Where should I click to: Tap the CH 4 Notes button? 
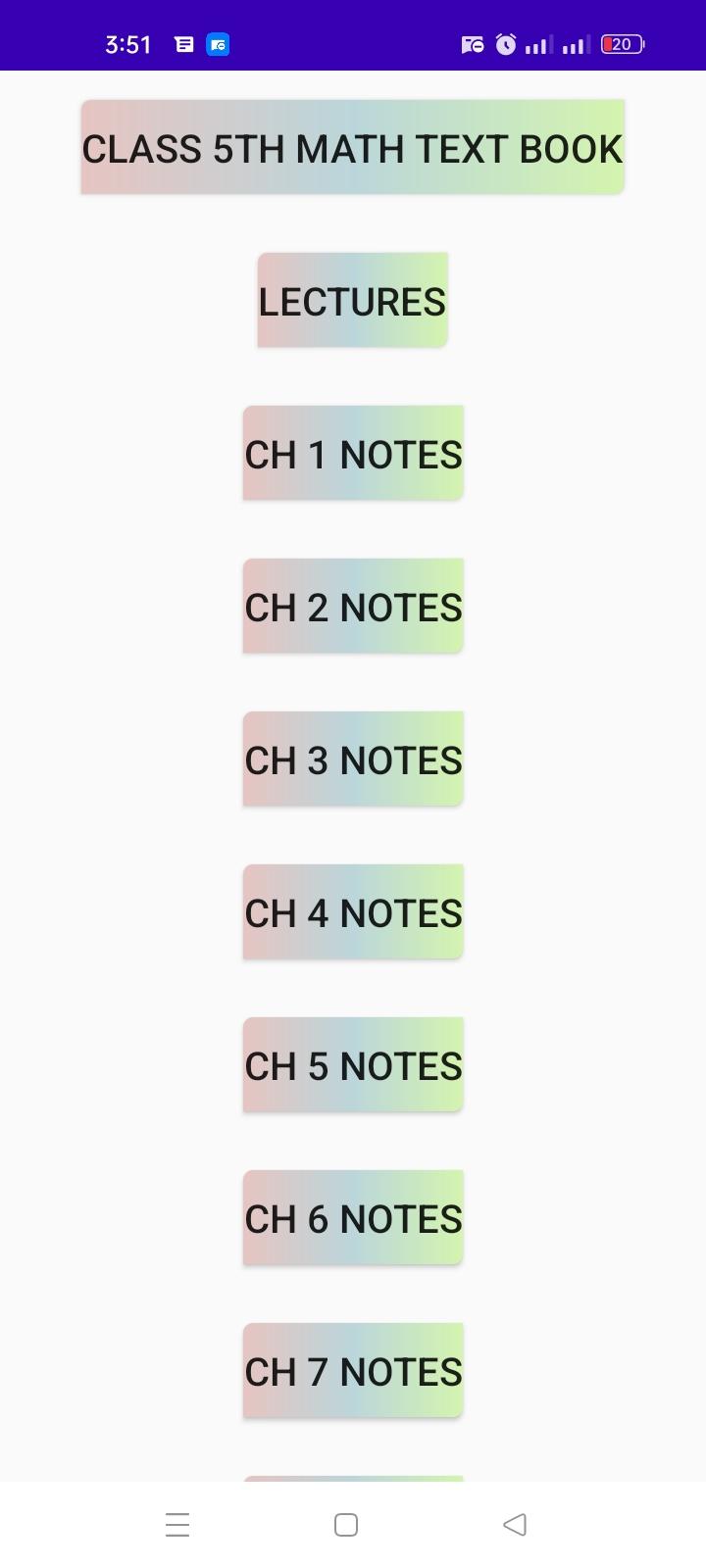click(353, 911)
